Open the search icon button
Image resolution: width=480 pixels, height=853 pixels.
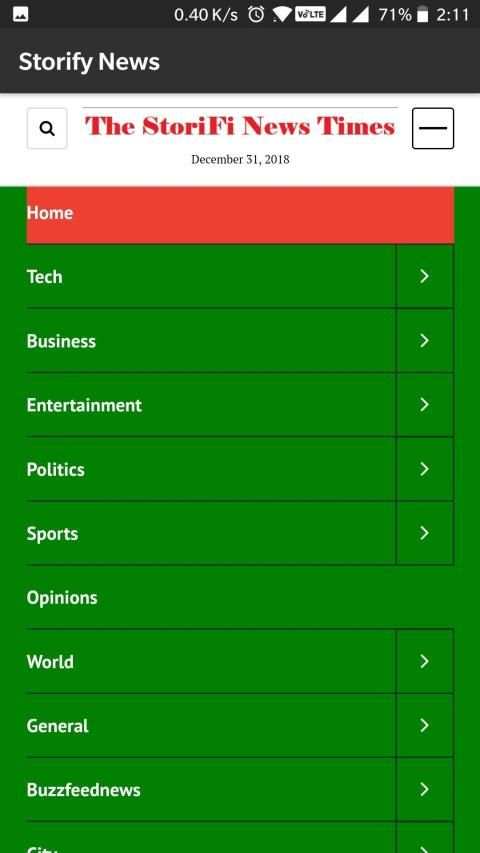pyautogui.click(x=47, y=128)
